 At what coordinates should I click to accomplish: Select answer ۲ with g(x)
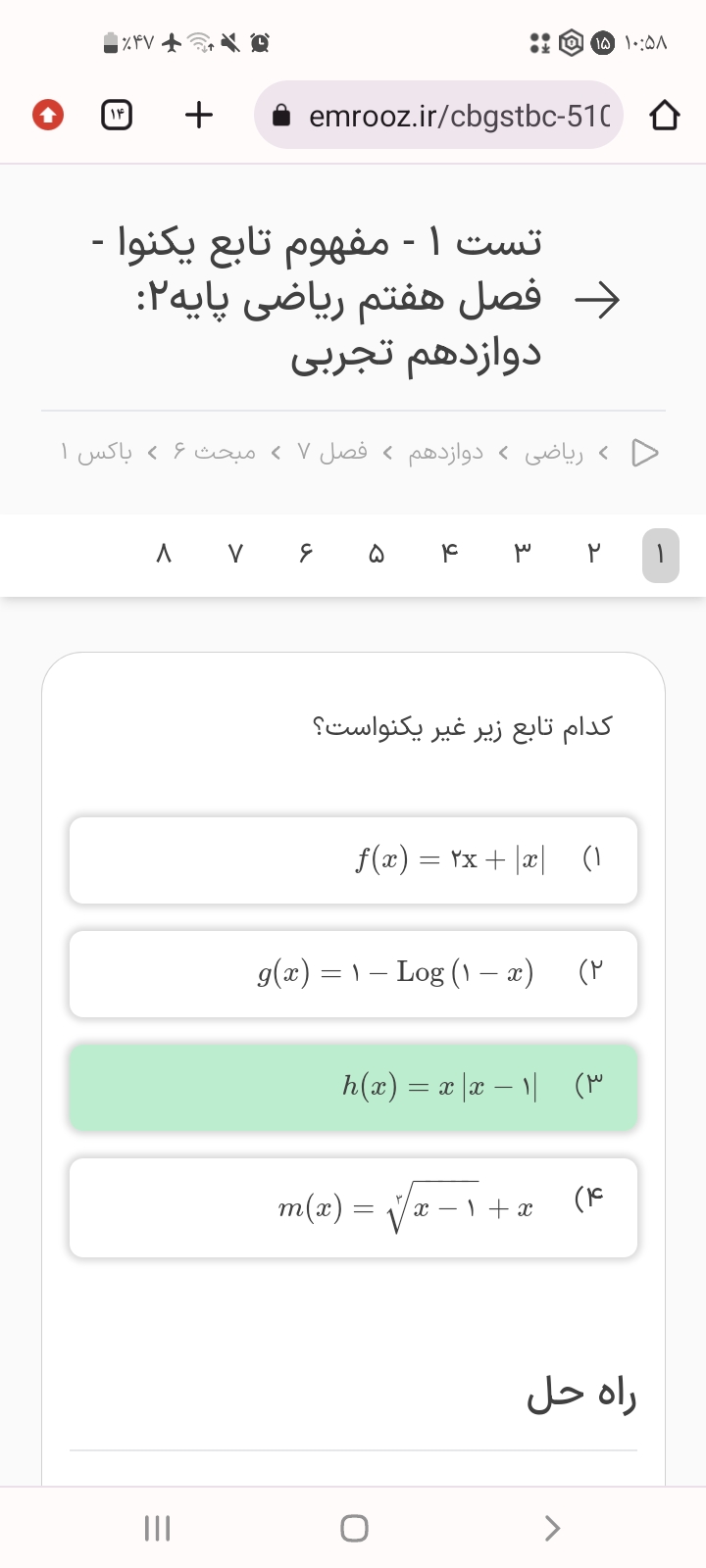(353, 973)
